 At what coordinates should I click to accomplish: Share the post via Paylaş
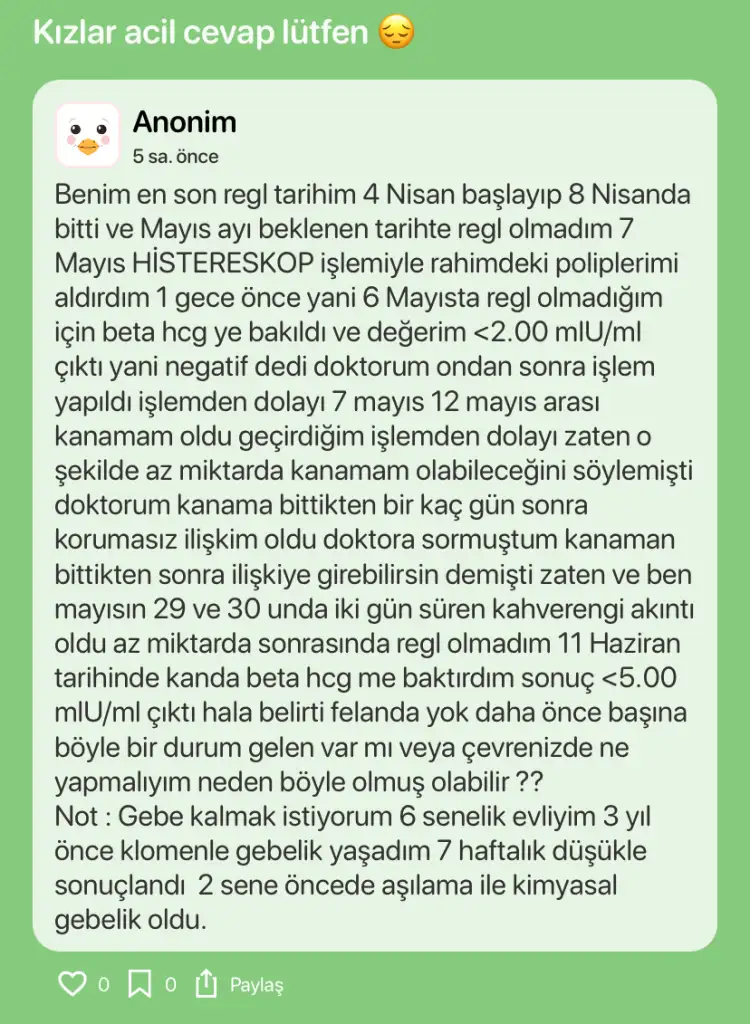coord(240,984)
